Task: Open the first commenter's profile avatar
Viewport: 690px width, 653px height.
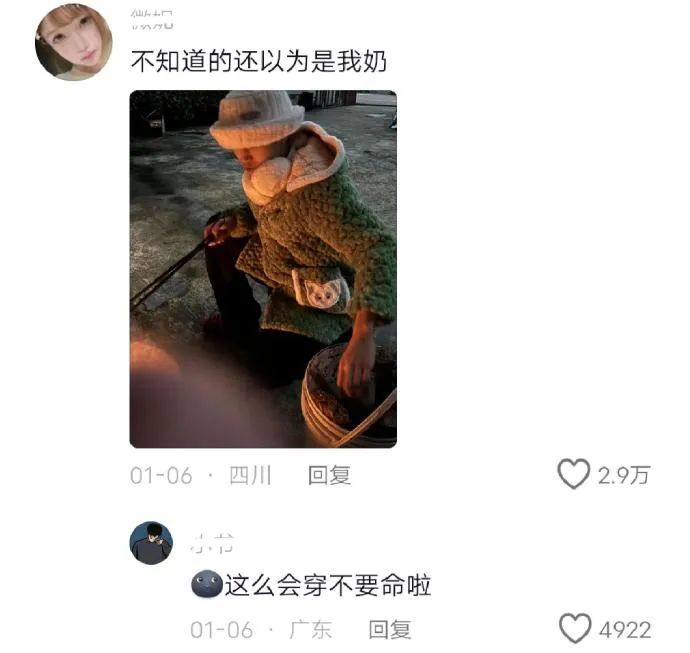Action: click(x=73, y=42)
